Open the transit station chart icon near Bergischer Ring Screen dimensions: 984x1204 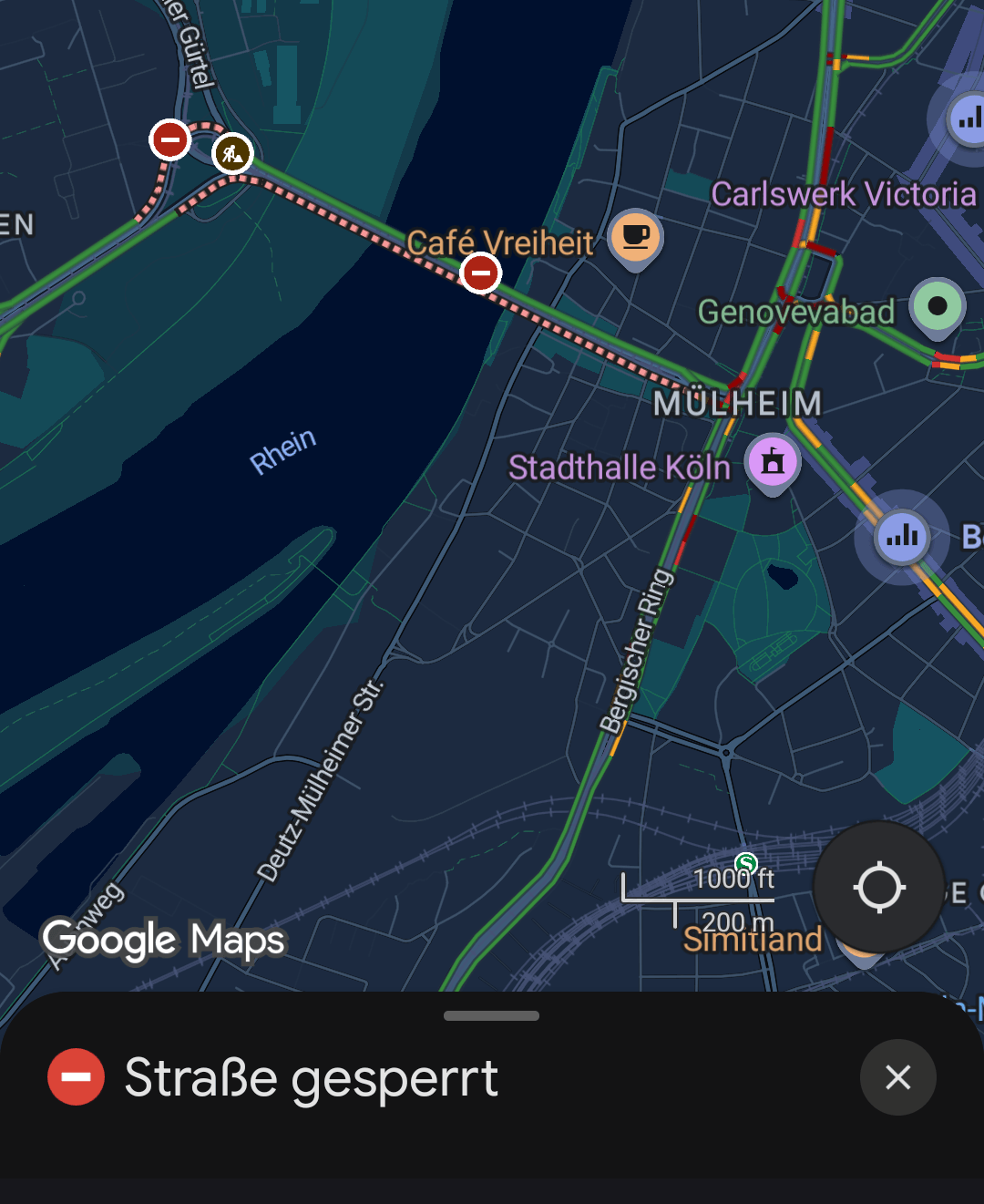pos(901,537)
